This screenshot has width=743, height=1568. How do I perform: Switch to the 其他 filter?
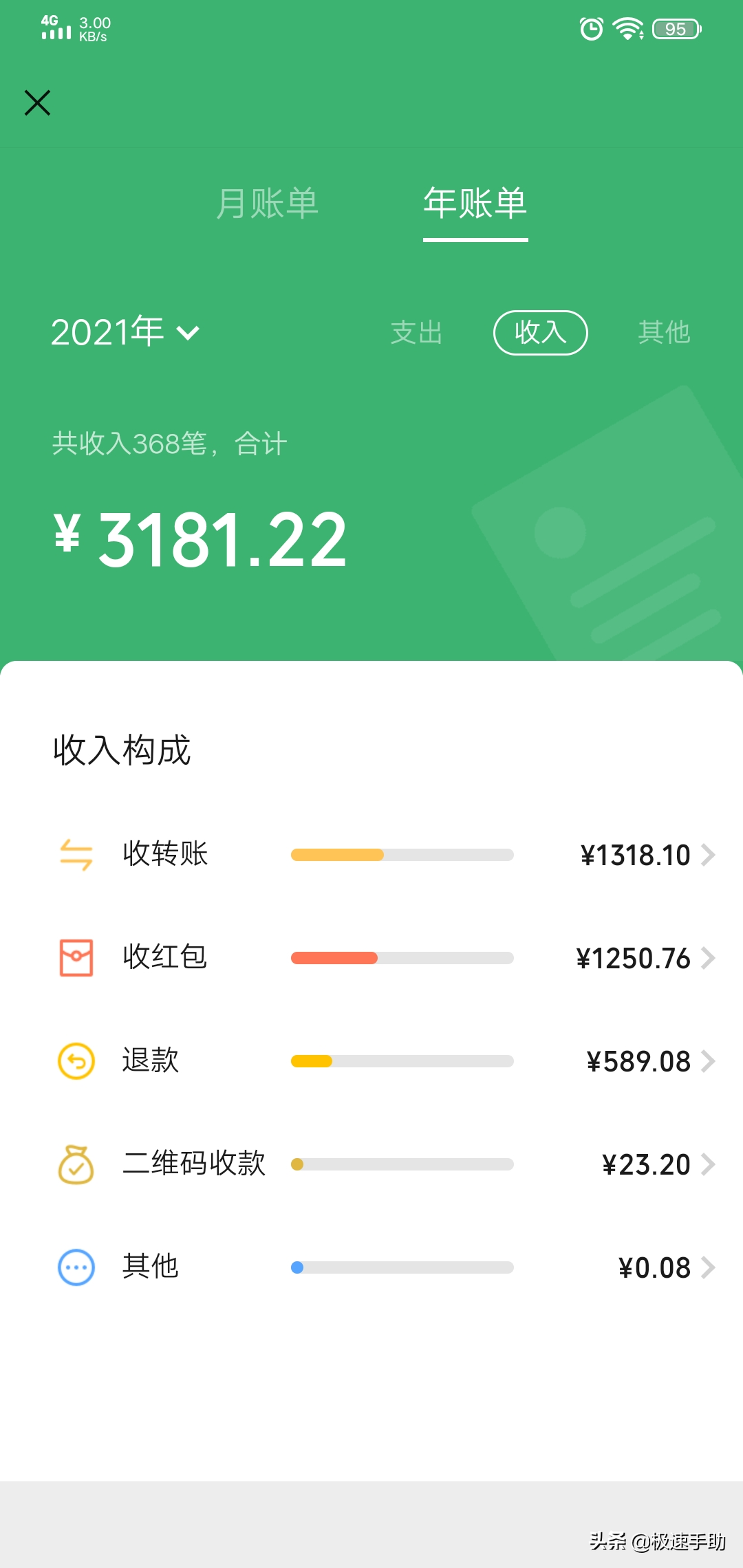coord(665,332)
